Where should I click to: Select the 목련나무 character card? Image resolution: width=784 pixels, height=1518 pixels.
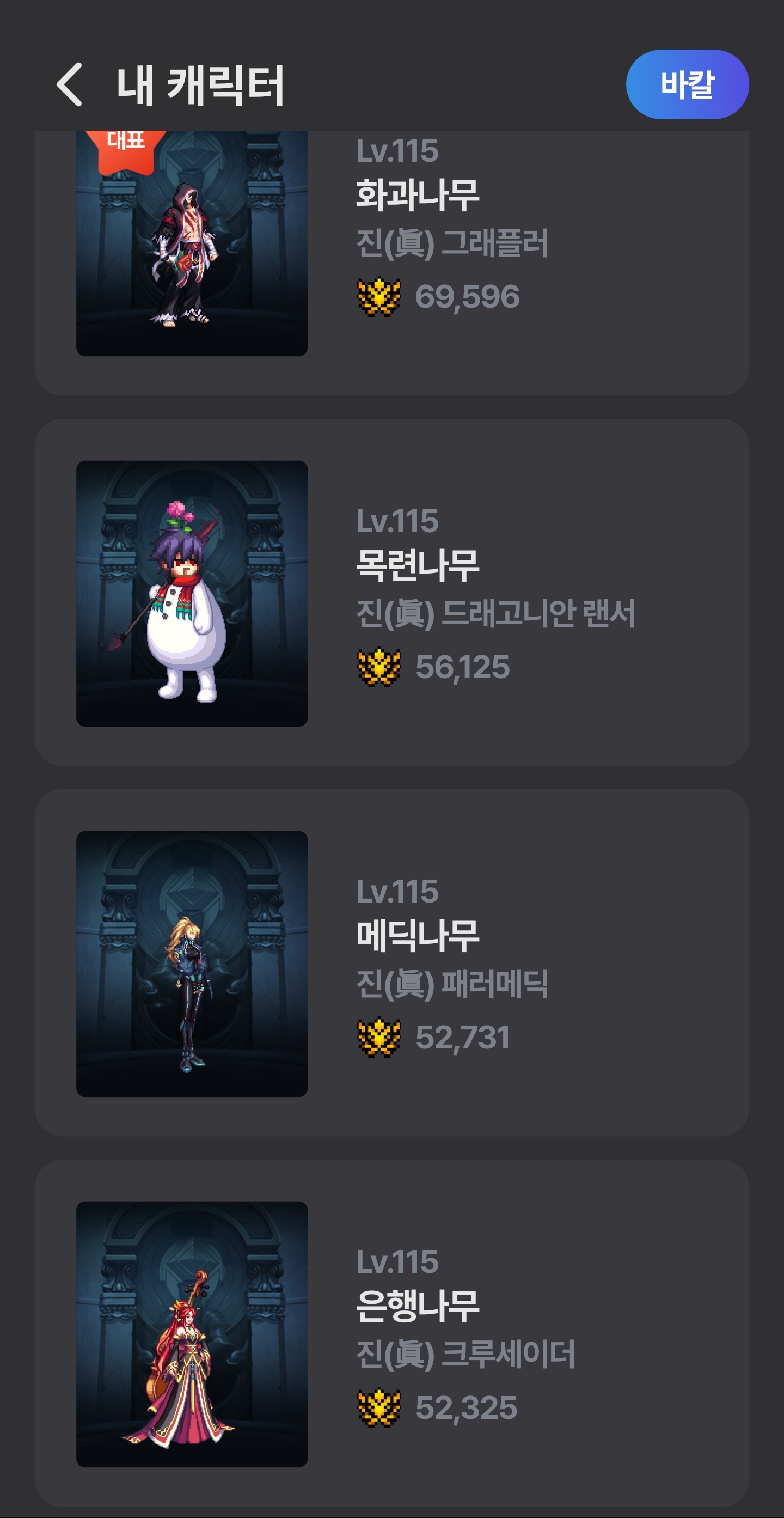point(391,592)
